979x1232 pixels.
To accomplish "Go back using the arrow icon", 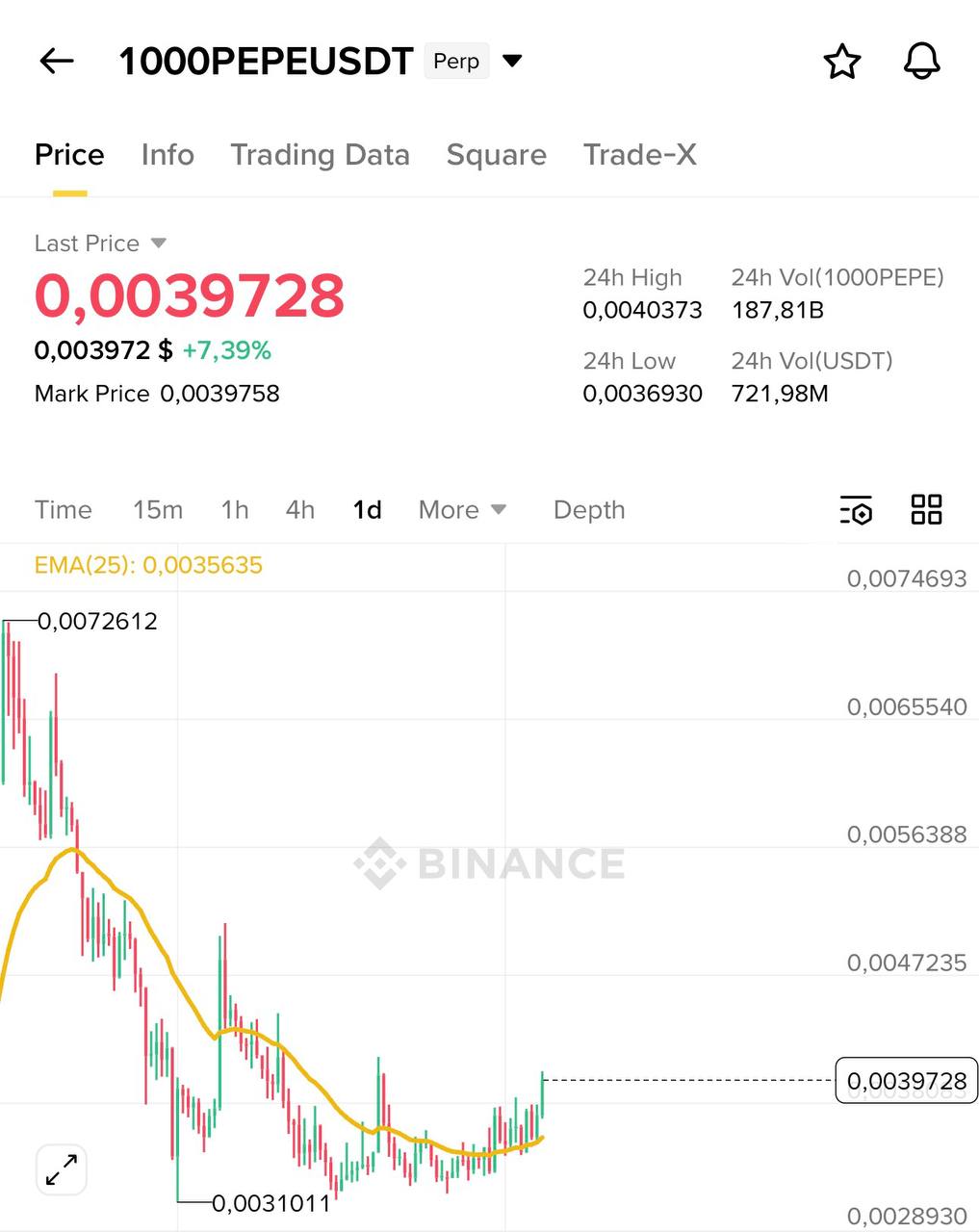I will (x=57, y=62).
